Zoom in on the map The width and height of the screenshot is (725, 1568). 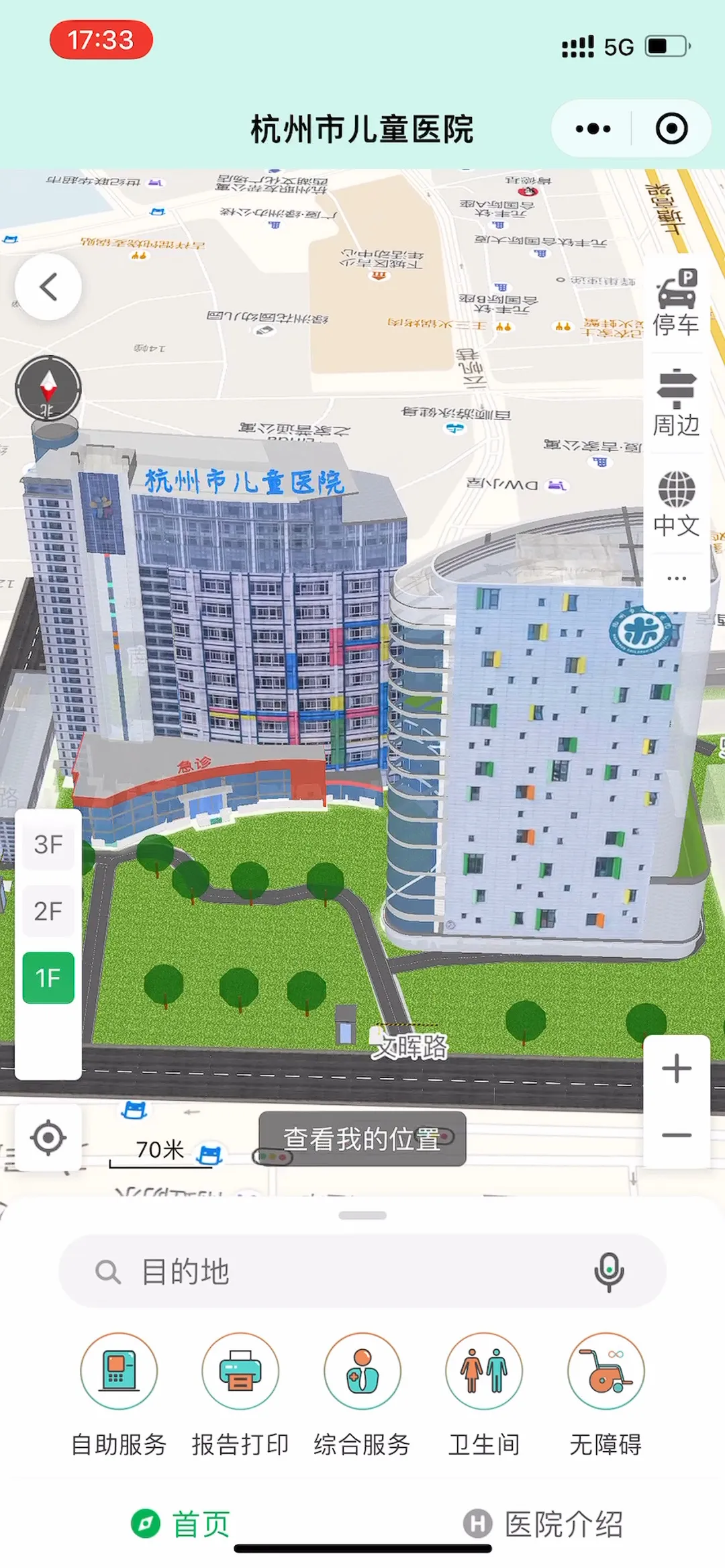click(x=677, y=1069)
